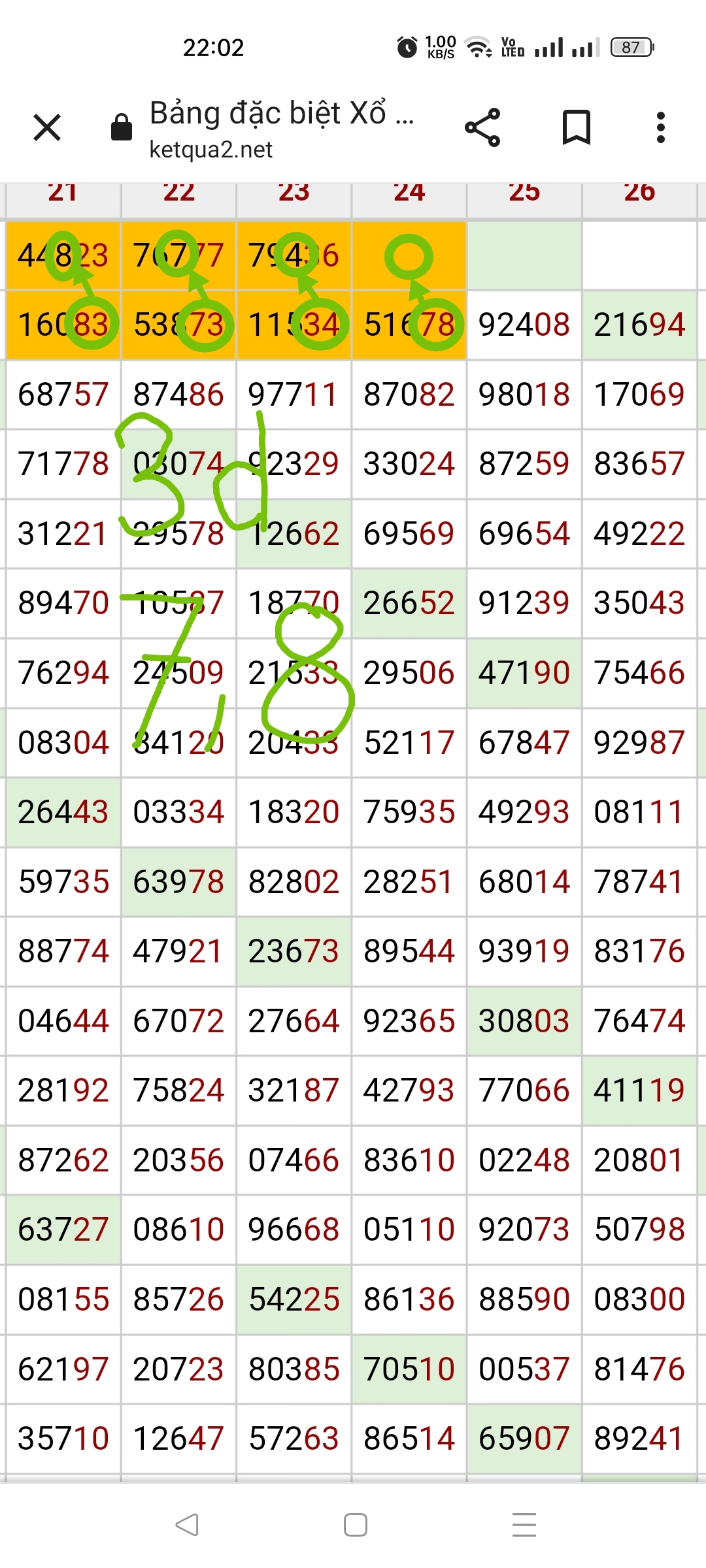Bookmark the ketqua2.net page
706x1568 pixels.
(576, 127)
